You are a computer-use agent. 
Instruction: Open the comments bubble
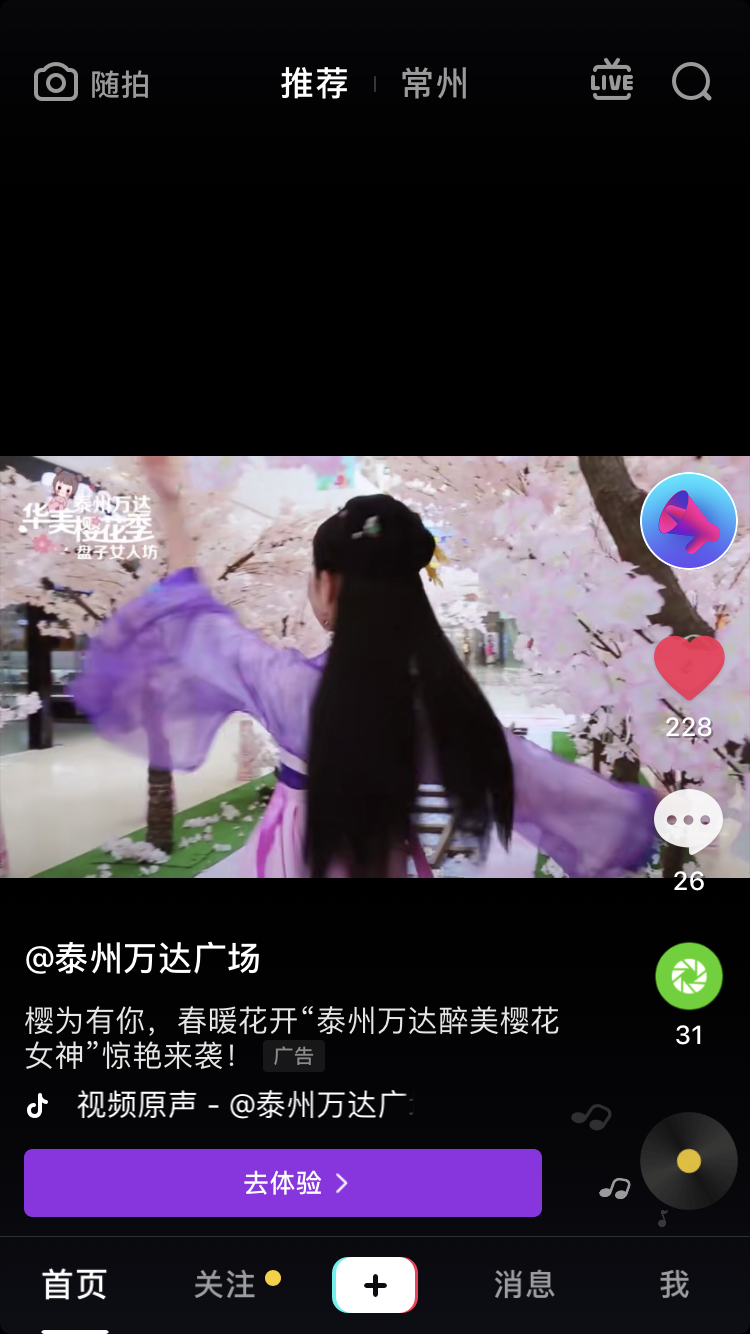pyautogui.click(x=689, y=821)
